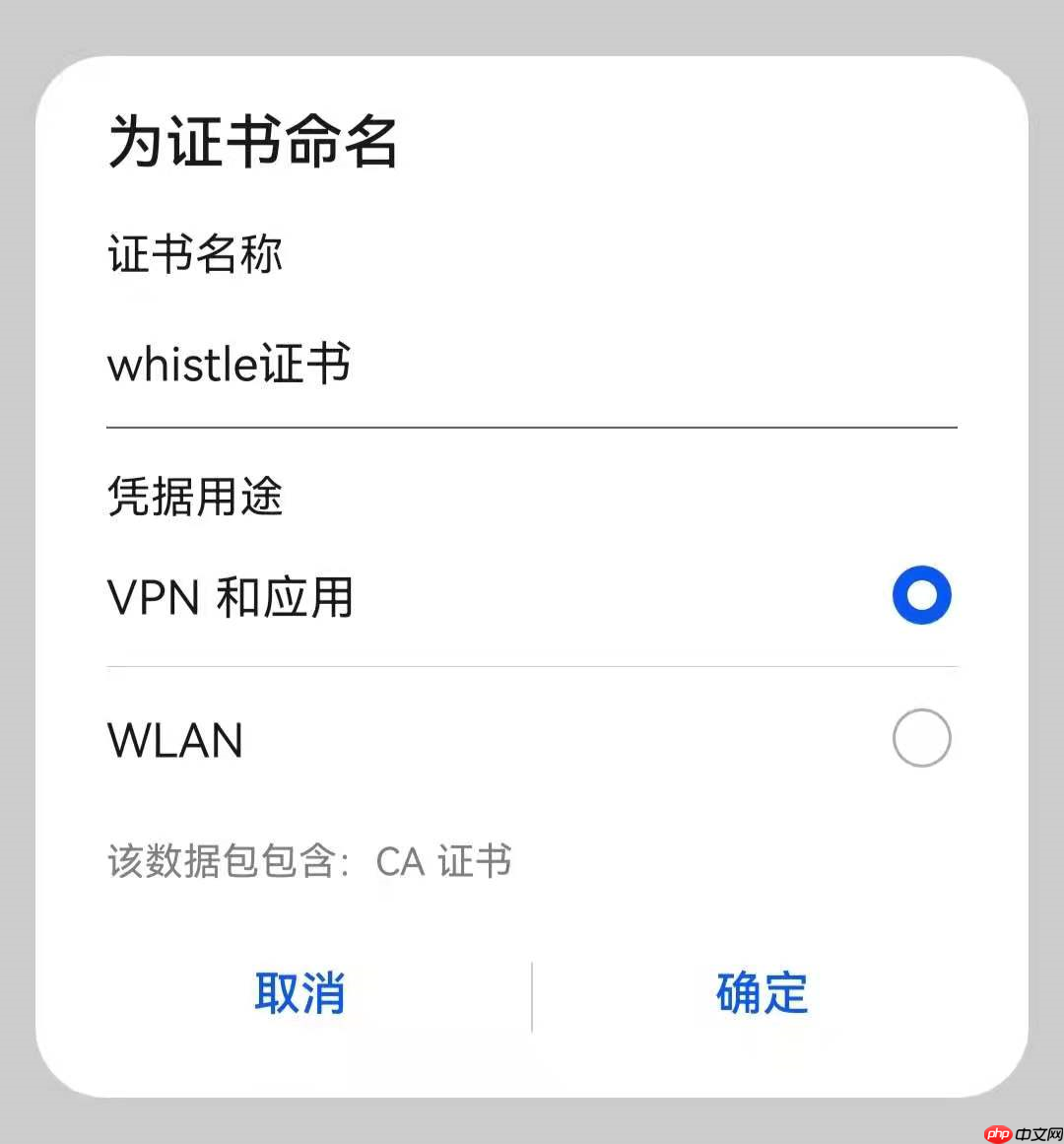Click the 证书名称 field label
Screen dimensions: 1064x1144
coord(194,254)
